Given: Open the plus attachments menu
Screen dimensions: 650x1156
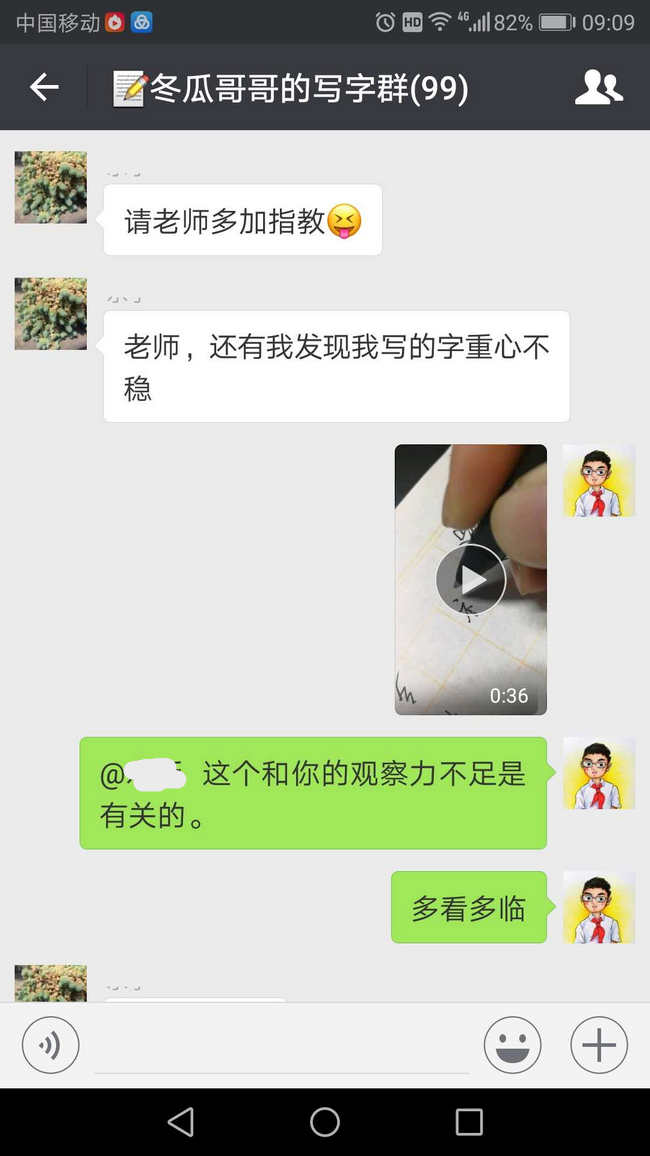Looking at the screenshot, I should tap(598, 1045).
